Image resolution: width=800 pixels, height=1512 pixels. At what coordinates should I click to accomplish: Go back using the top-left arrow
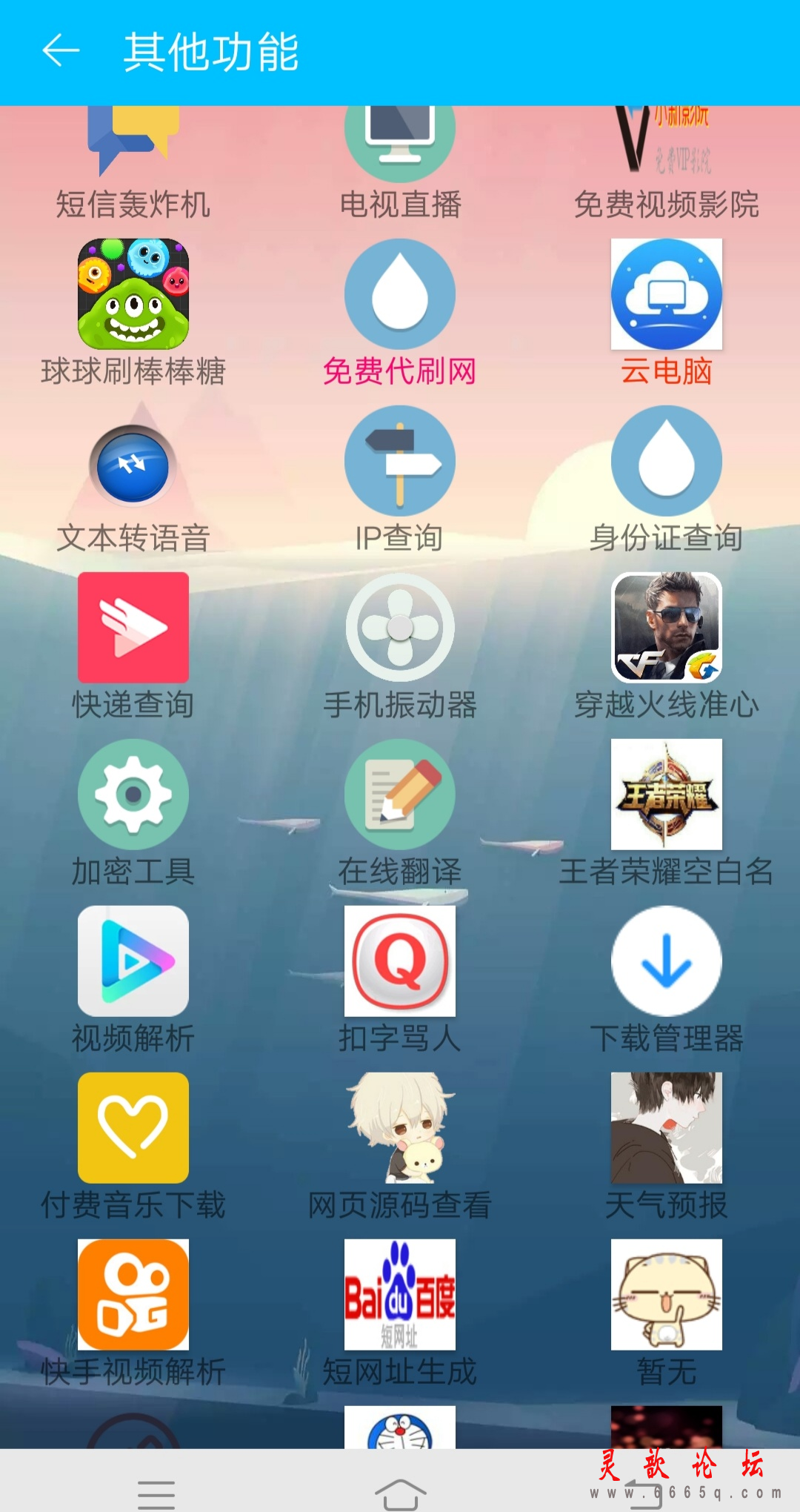pos(61,52)
